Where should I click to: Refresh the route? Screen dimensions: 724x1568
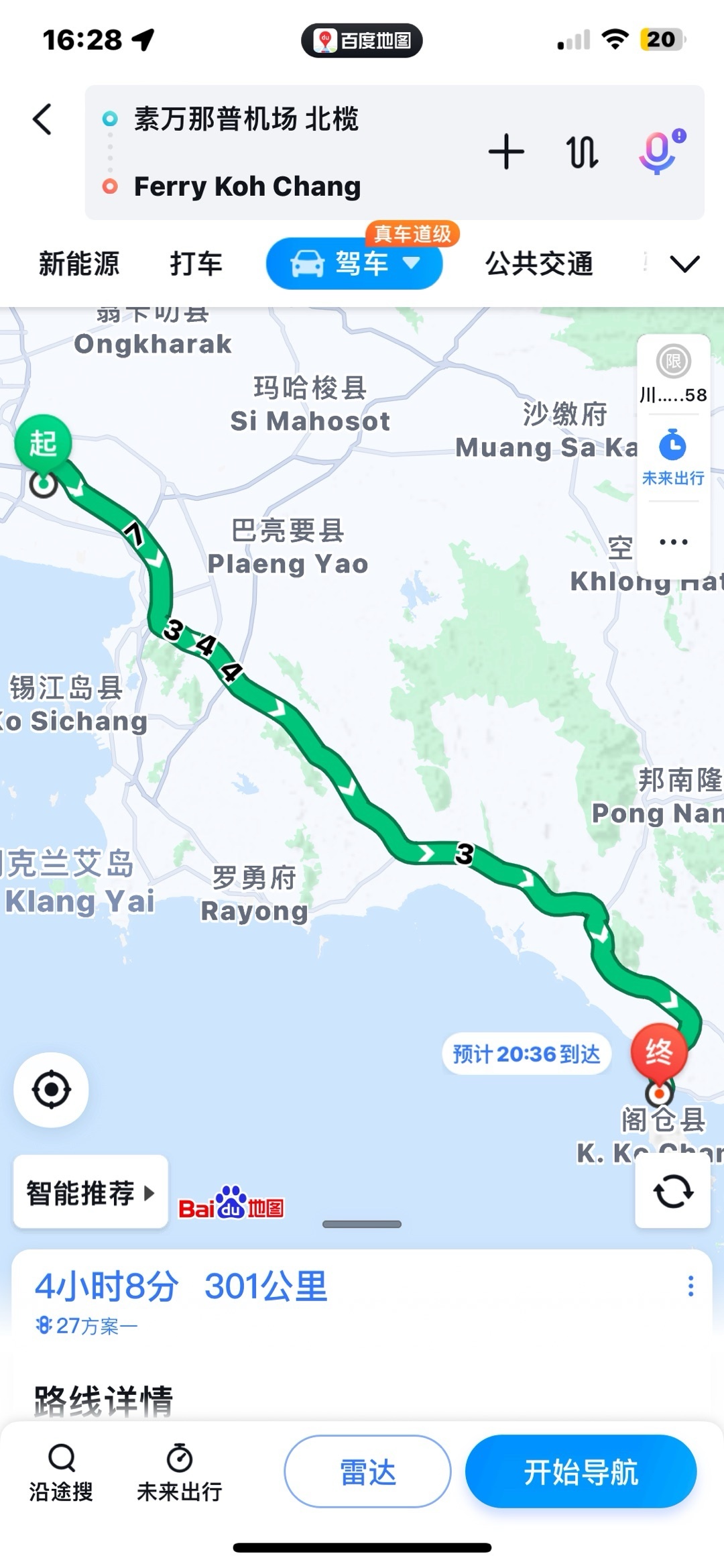672,1192
